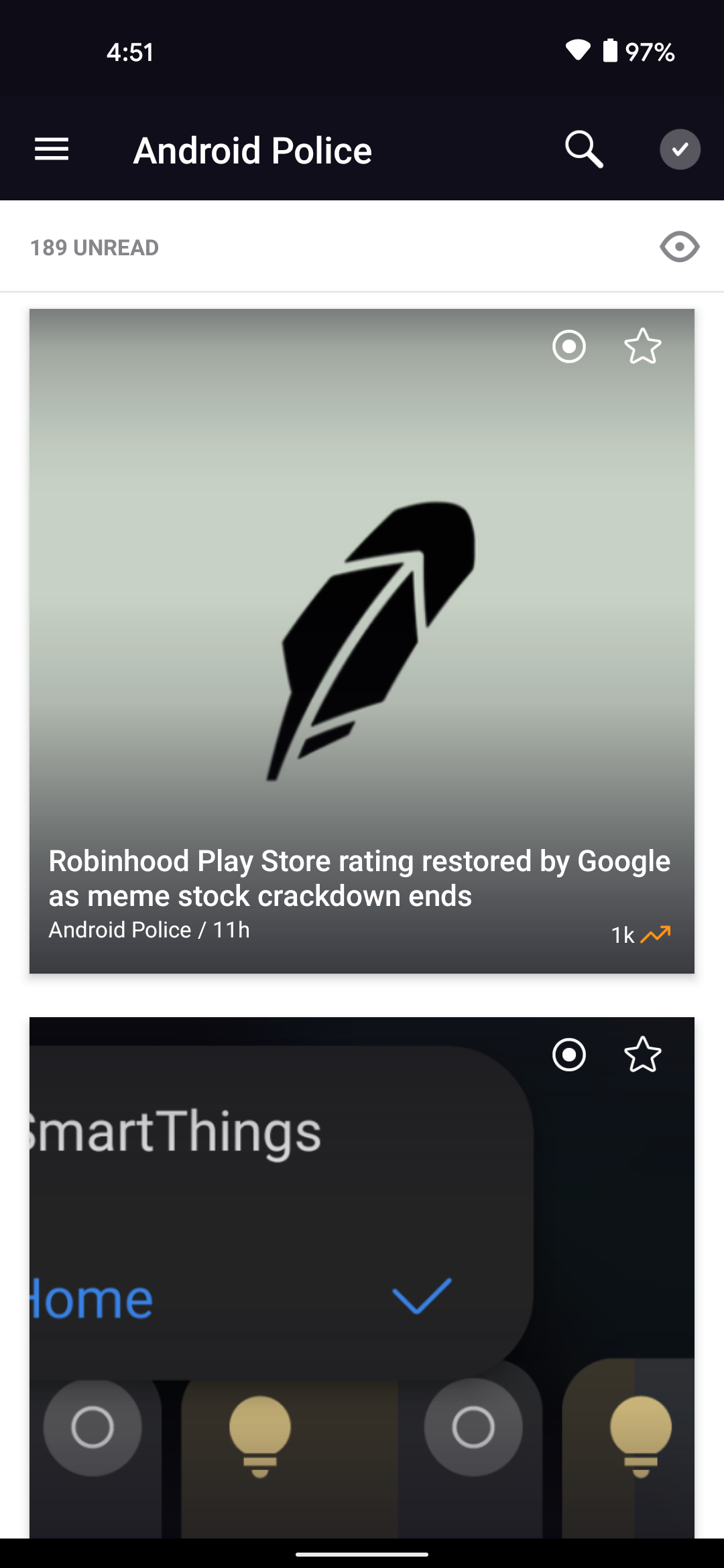
Task: Tap the 189 UNREAD label
Action: pos(95,247)
